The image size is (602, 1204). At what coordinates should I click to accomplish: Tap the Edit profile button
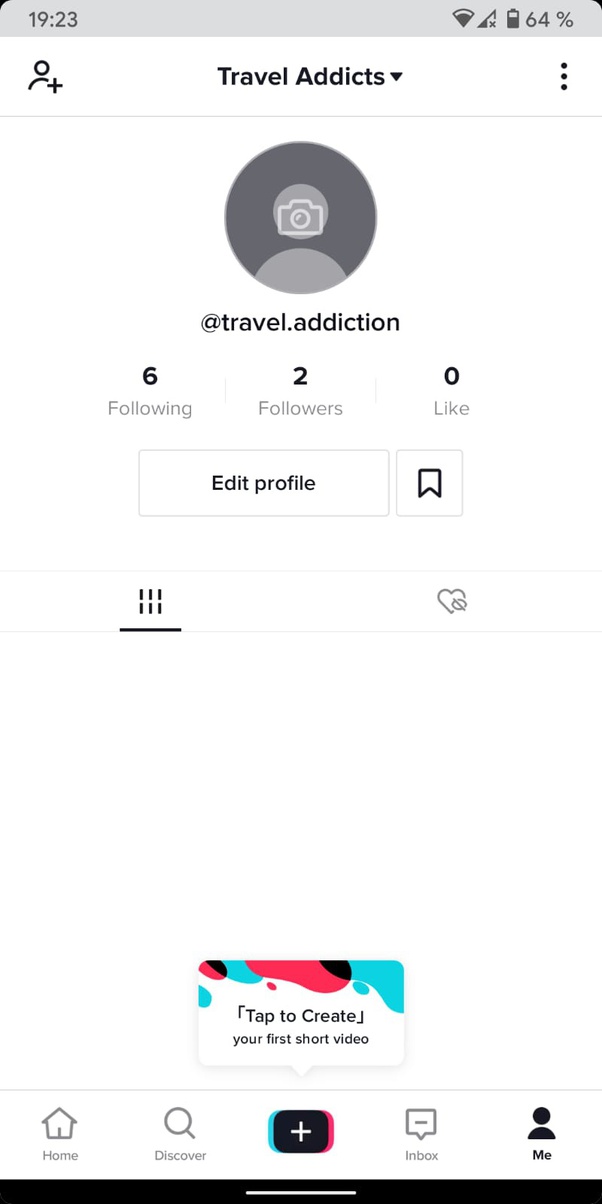264,483
